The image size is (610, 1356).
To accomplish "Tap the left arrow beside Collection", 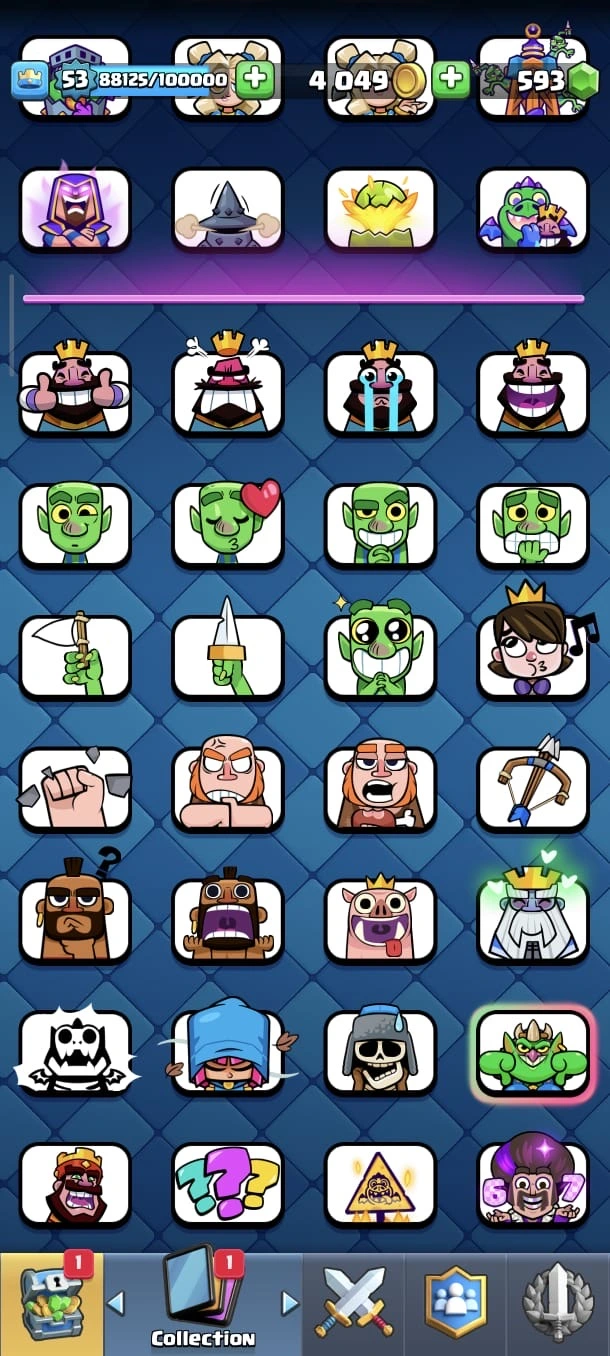I will coord(116,1303).
